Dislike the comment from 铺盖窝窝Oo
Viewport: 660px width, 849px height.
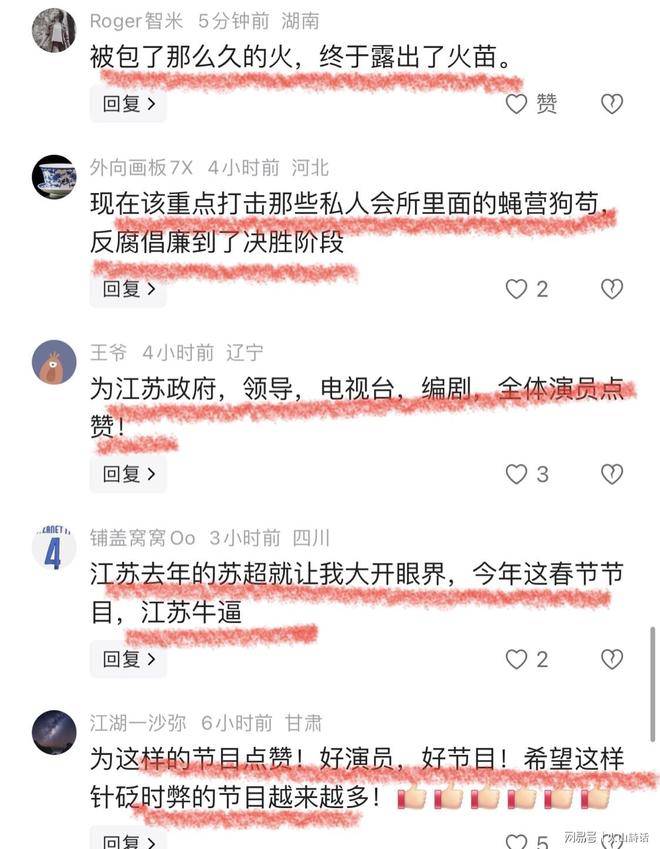[611, 659]
